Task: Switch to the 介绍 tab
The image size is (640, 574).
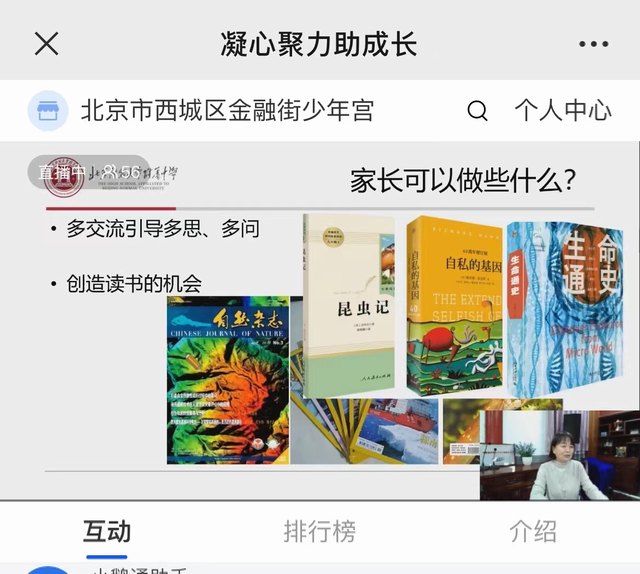Action: 533,531
